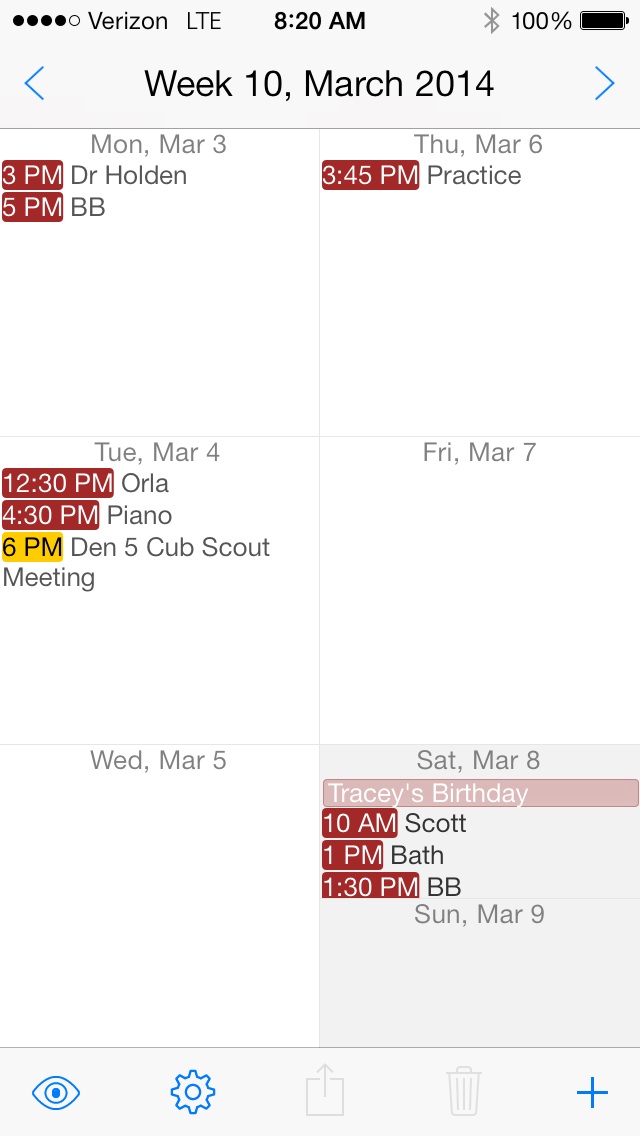Open the 1 PM Bath event
640x1136 pixels.
[x=383, y=856]
